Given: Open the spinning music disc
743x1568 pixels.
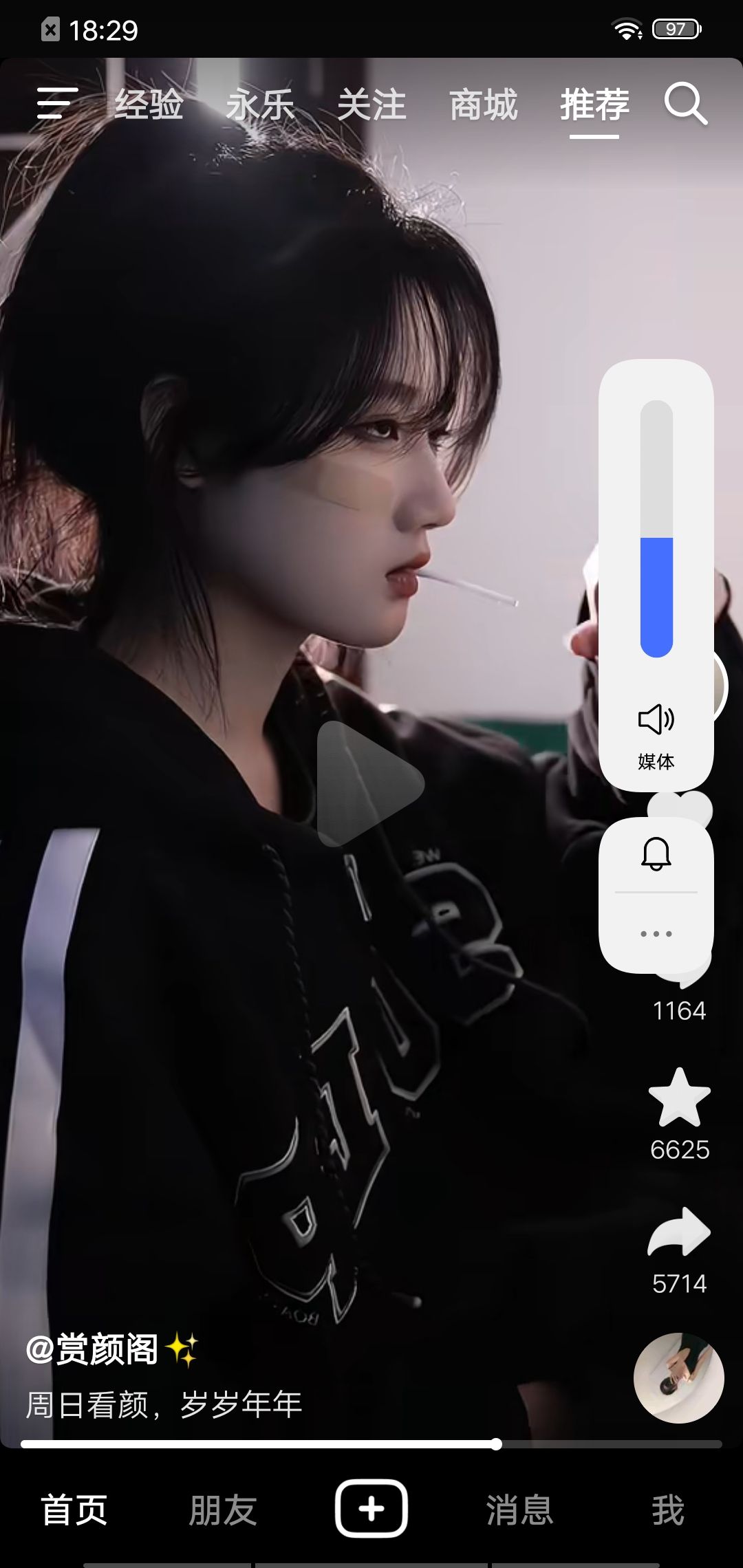Looking at the screenshot, I should [678, 1378].
